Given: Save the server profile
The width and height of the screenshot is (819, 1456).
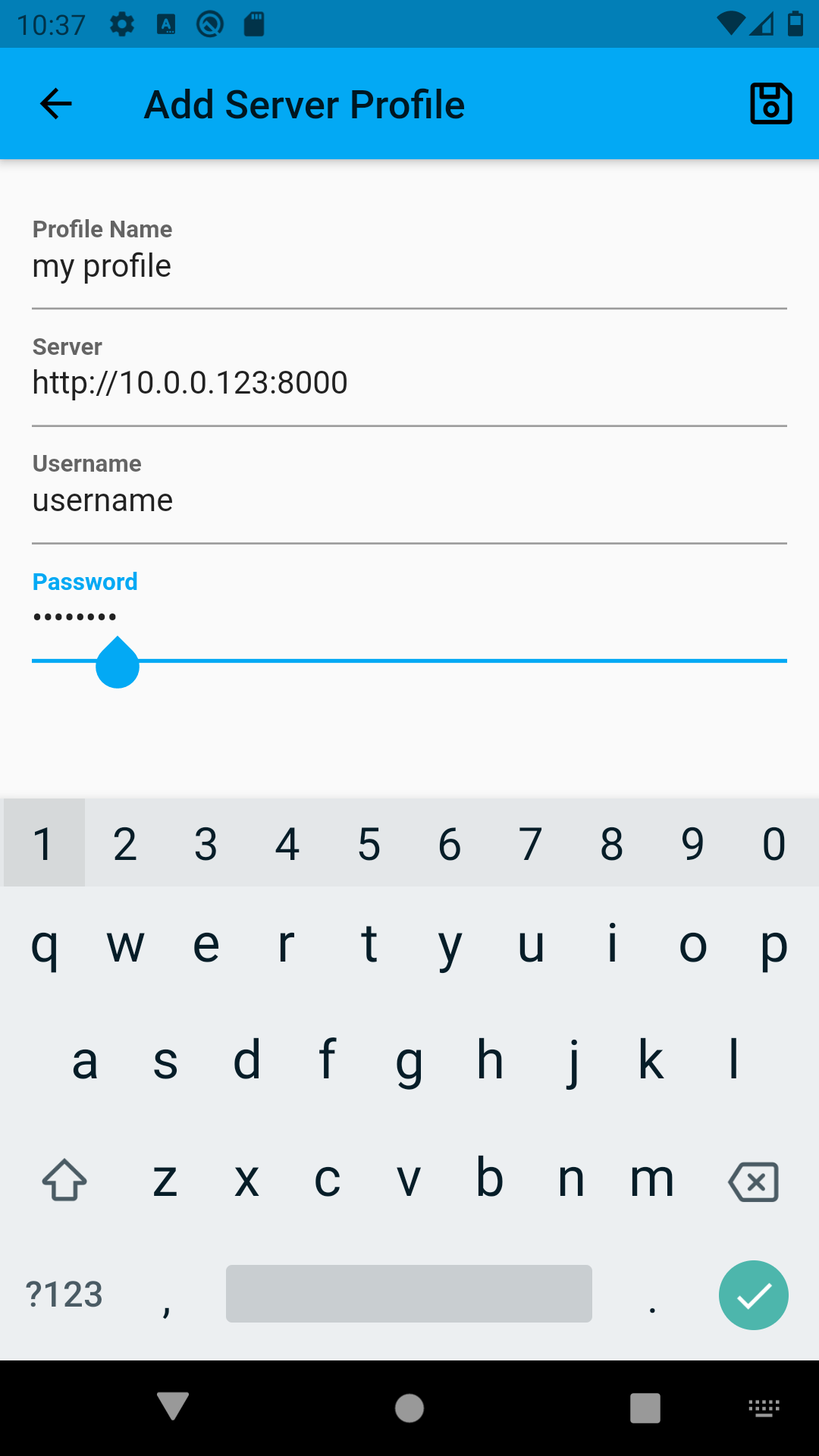Looking at the screenshot, I should pyautogui.click(x=770, y=104).
